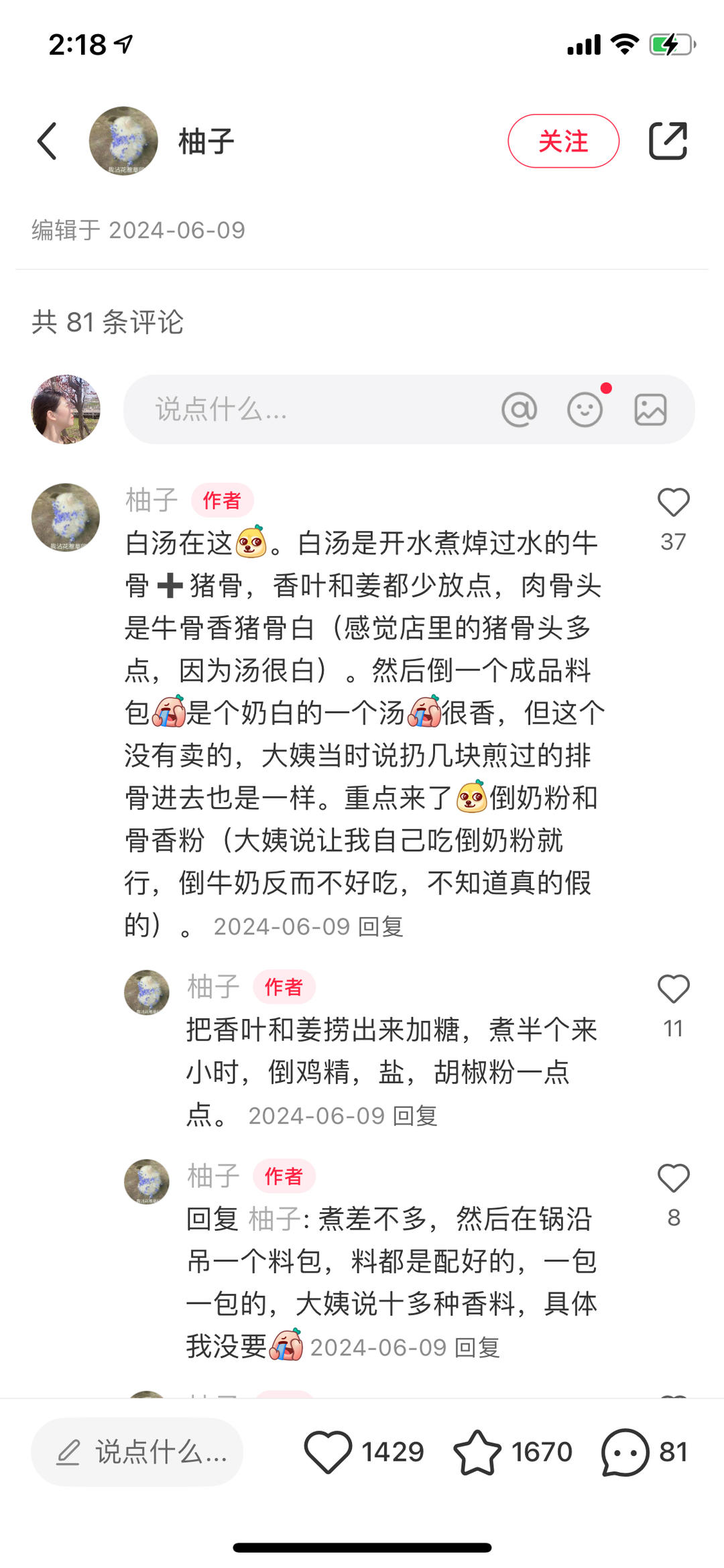
Task: Like the comment with 8 likes
Action: click(x=673, y=1179)
